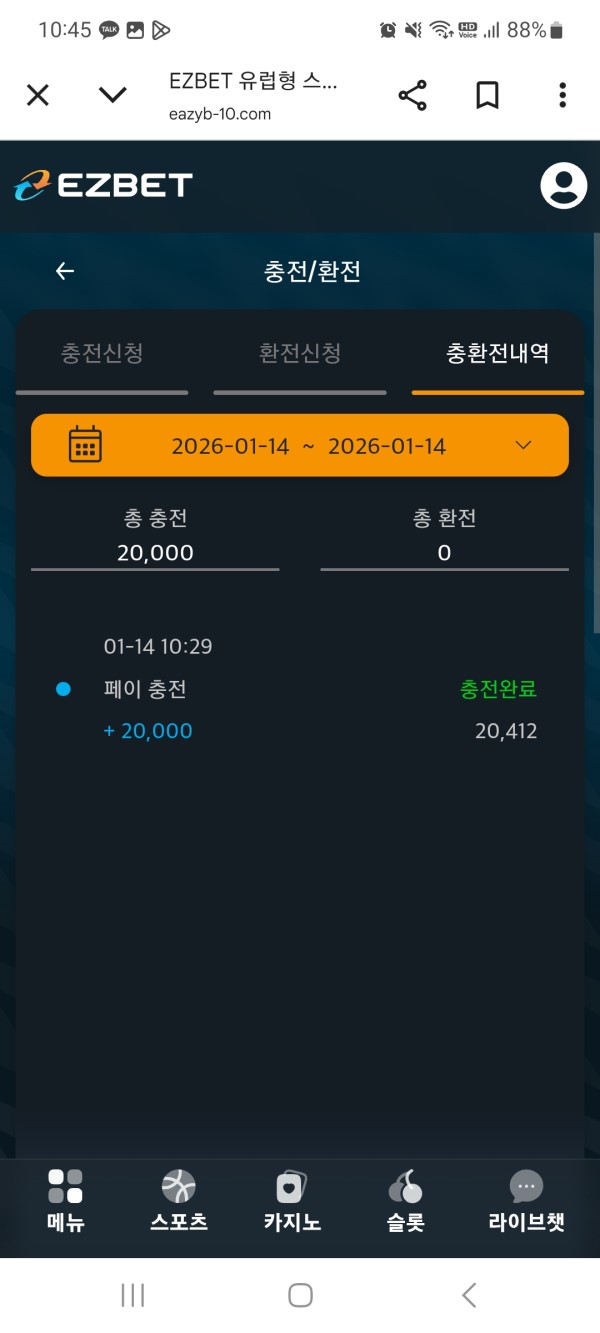
Task: Open the browser overflow menu
Action: coord(562,96)
